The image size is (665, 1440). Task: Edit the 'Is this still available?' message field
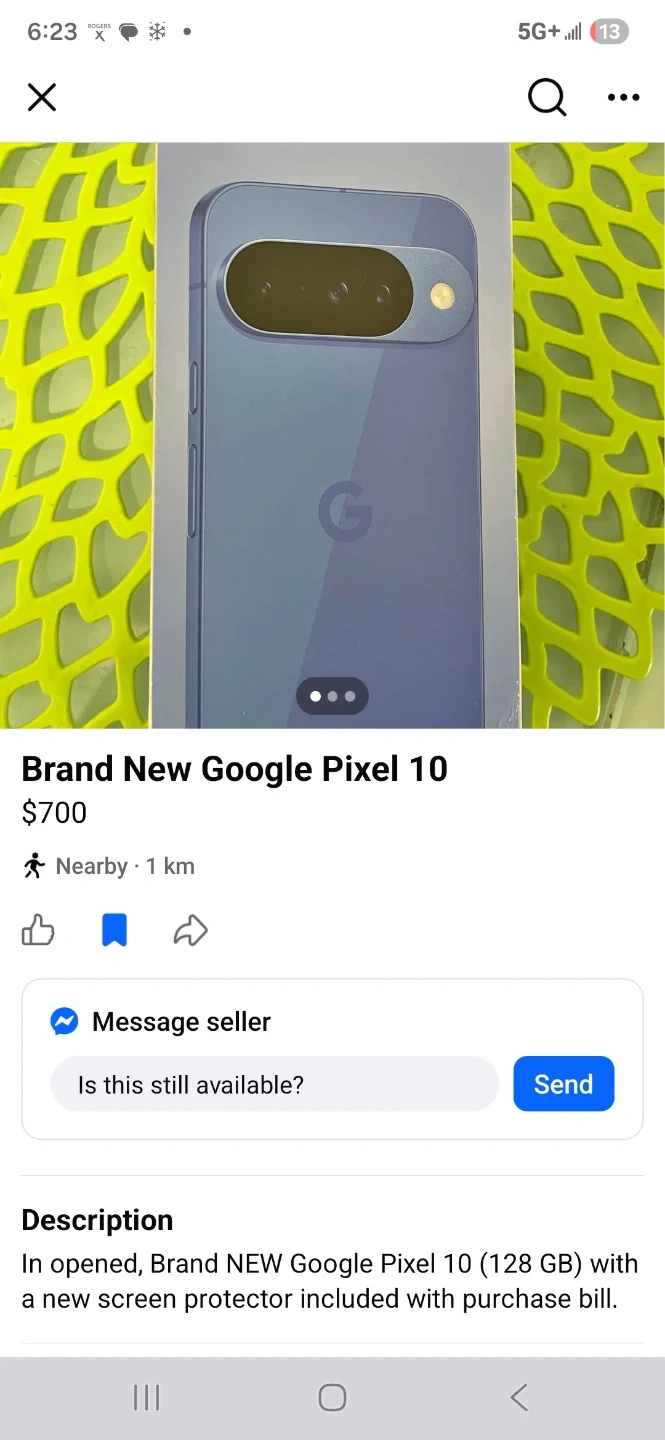(274, 1084)
